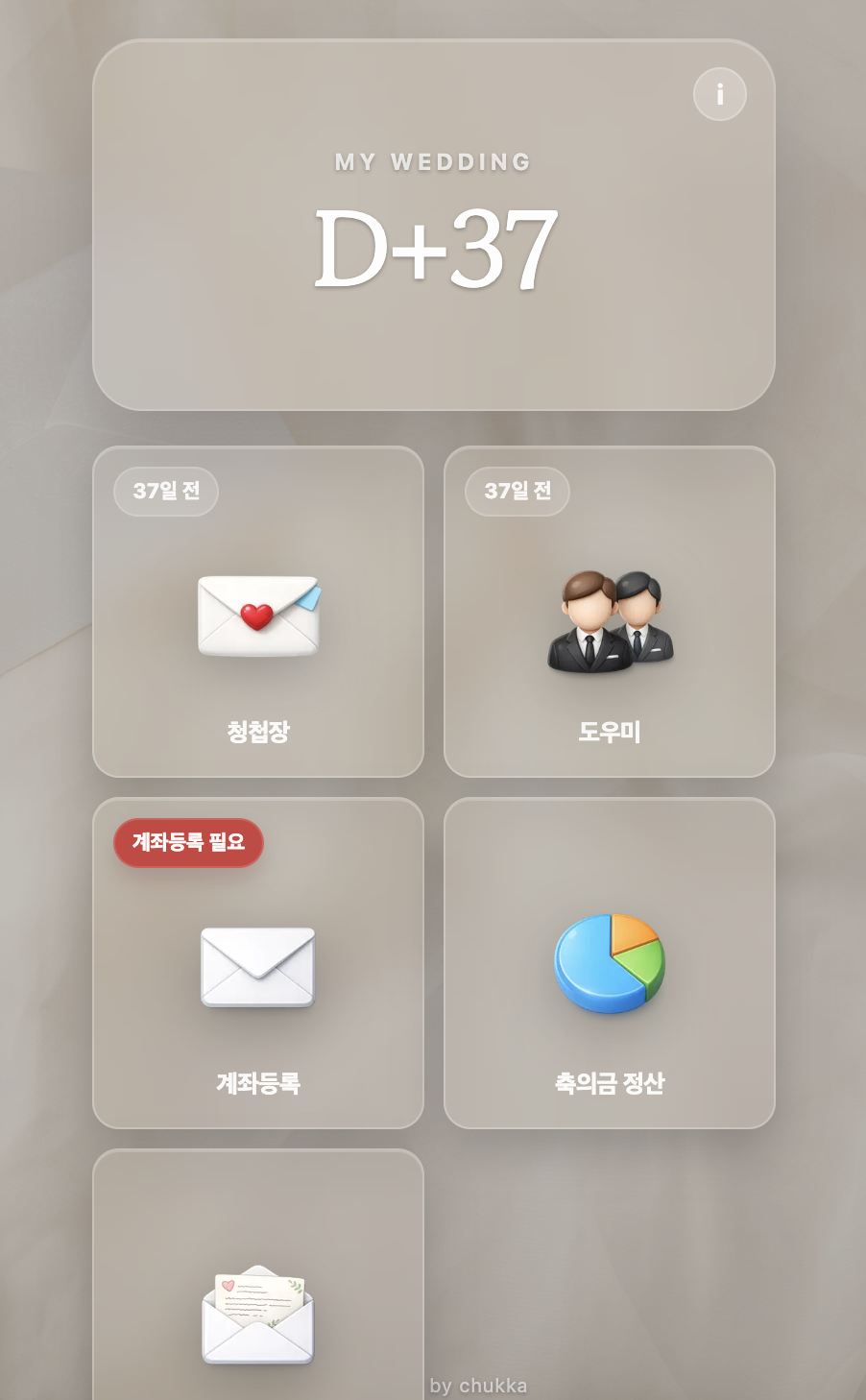Screen dimensions: 866x1400
Task: Tap the 37일 전 badge on 청첩장 card
Action: coord(165,491)
